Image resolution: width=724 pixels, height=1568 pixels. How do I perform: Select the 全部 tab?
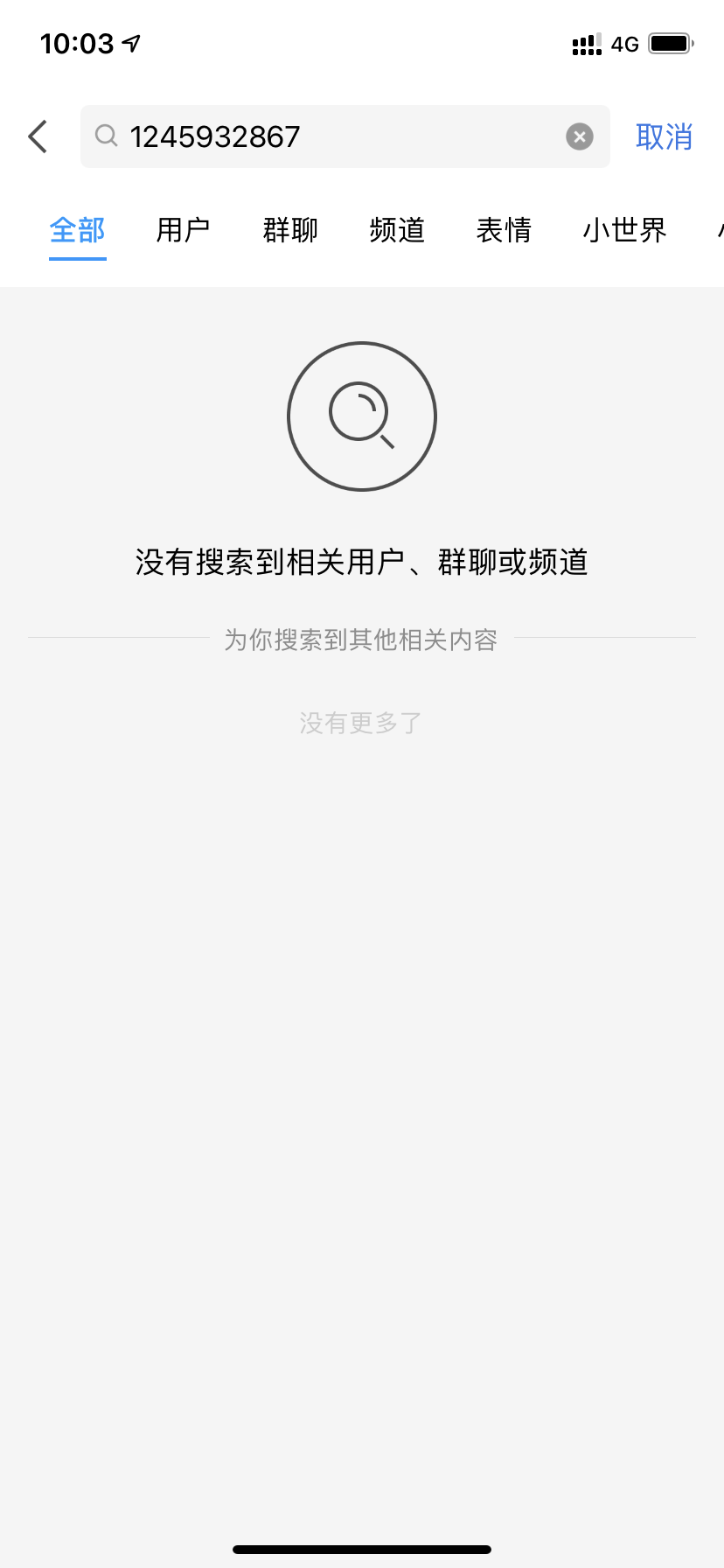(78, 230)
